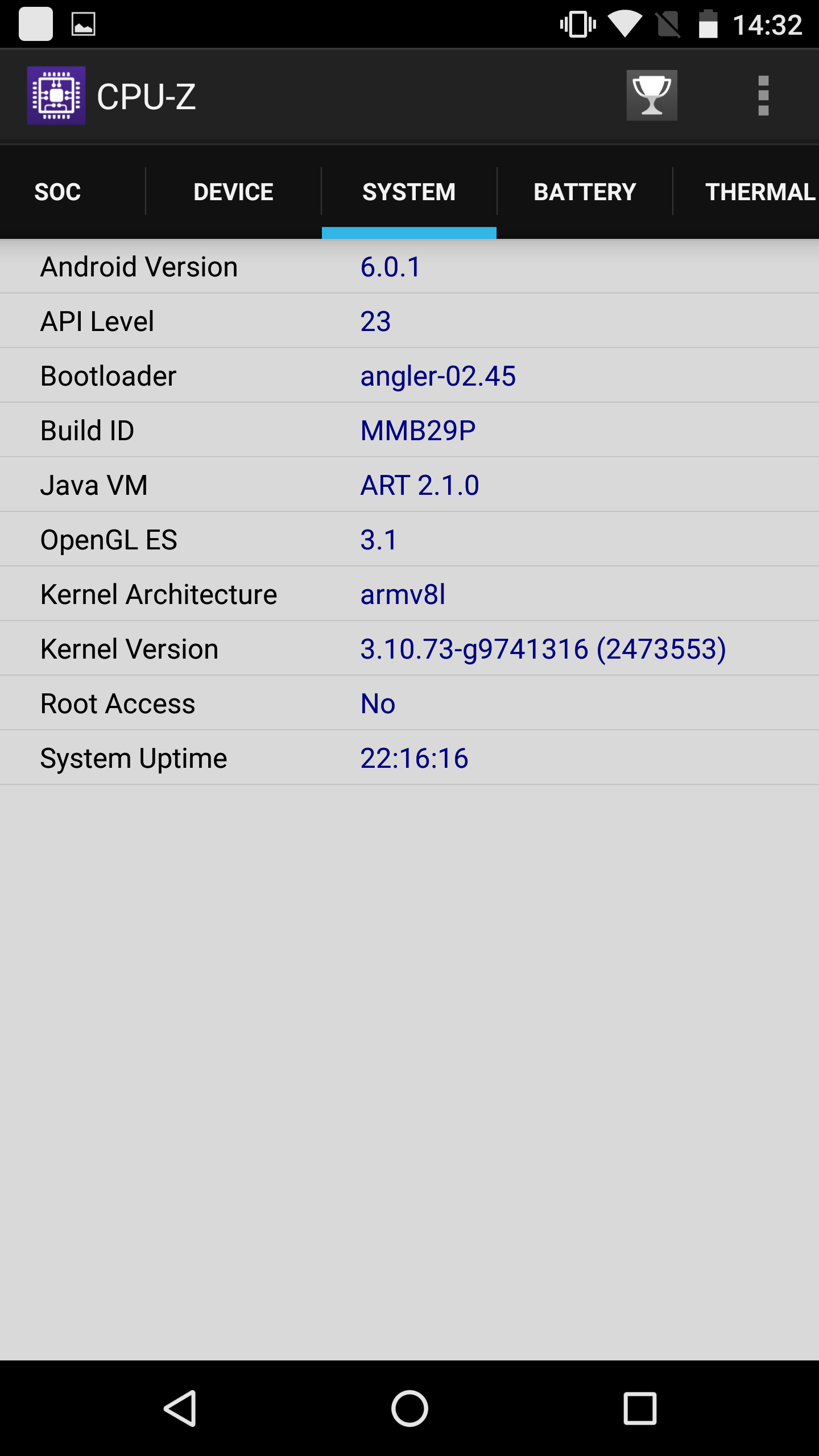Switch to the DEVICE tab
Viewport: 819px width, 1456px height.
[x=233, y=192]
